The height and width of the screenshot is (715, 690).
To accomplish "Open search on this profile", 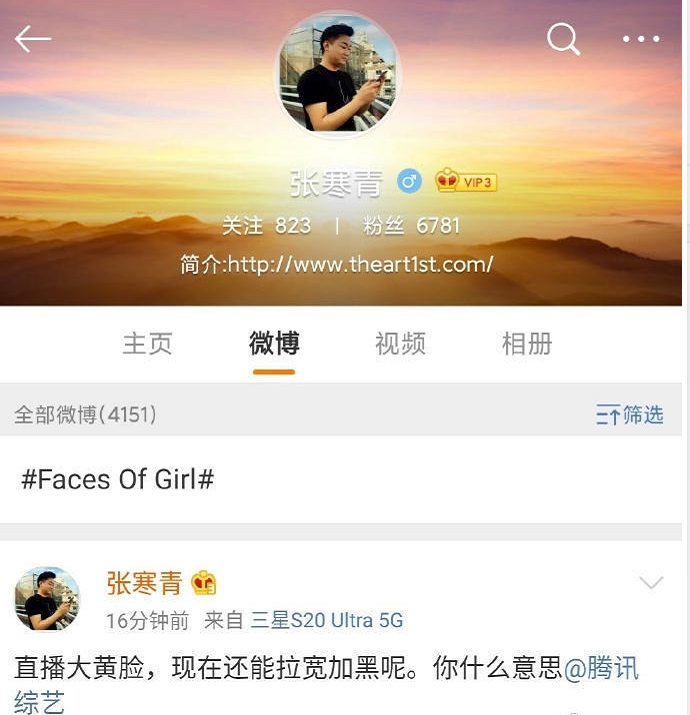I will point(563,39).
